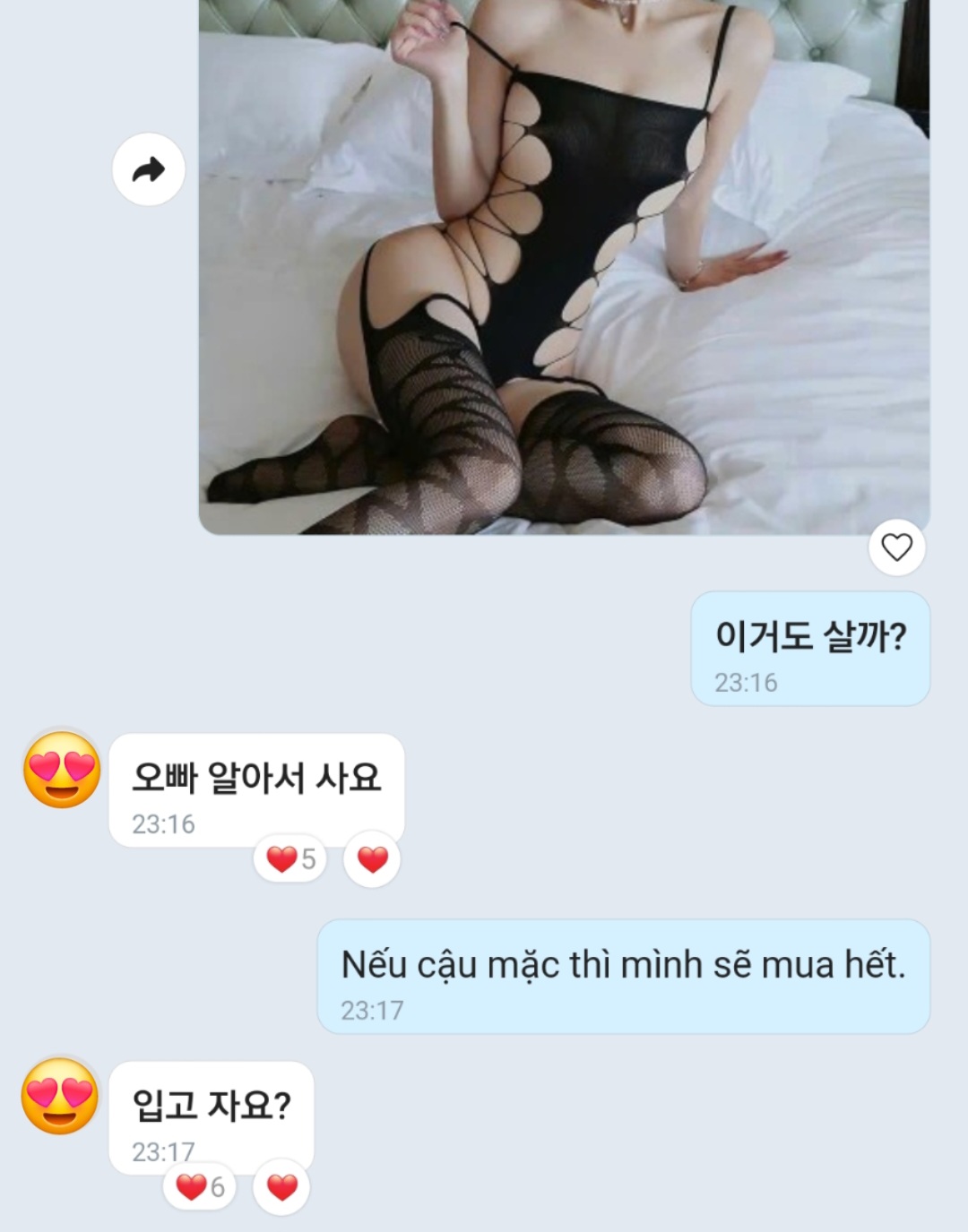Open the 6 hearts reaction count

tap(201, 1186)
